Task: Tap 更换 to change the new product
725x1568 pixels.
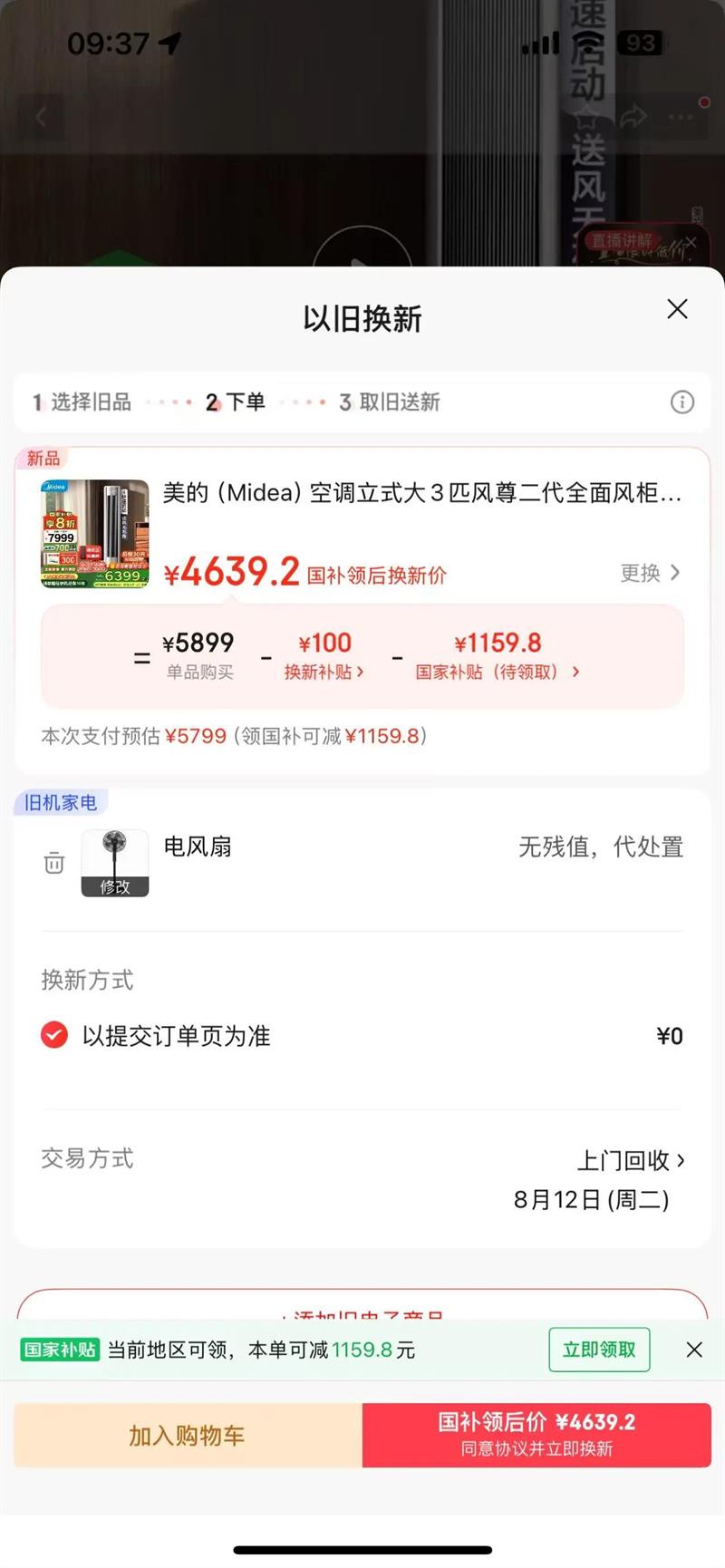Action: coord(649,573)
